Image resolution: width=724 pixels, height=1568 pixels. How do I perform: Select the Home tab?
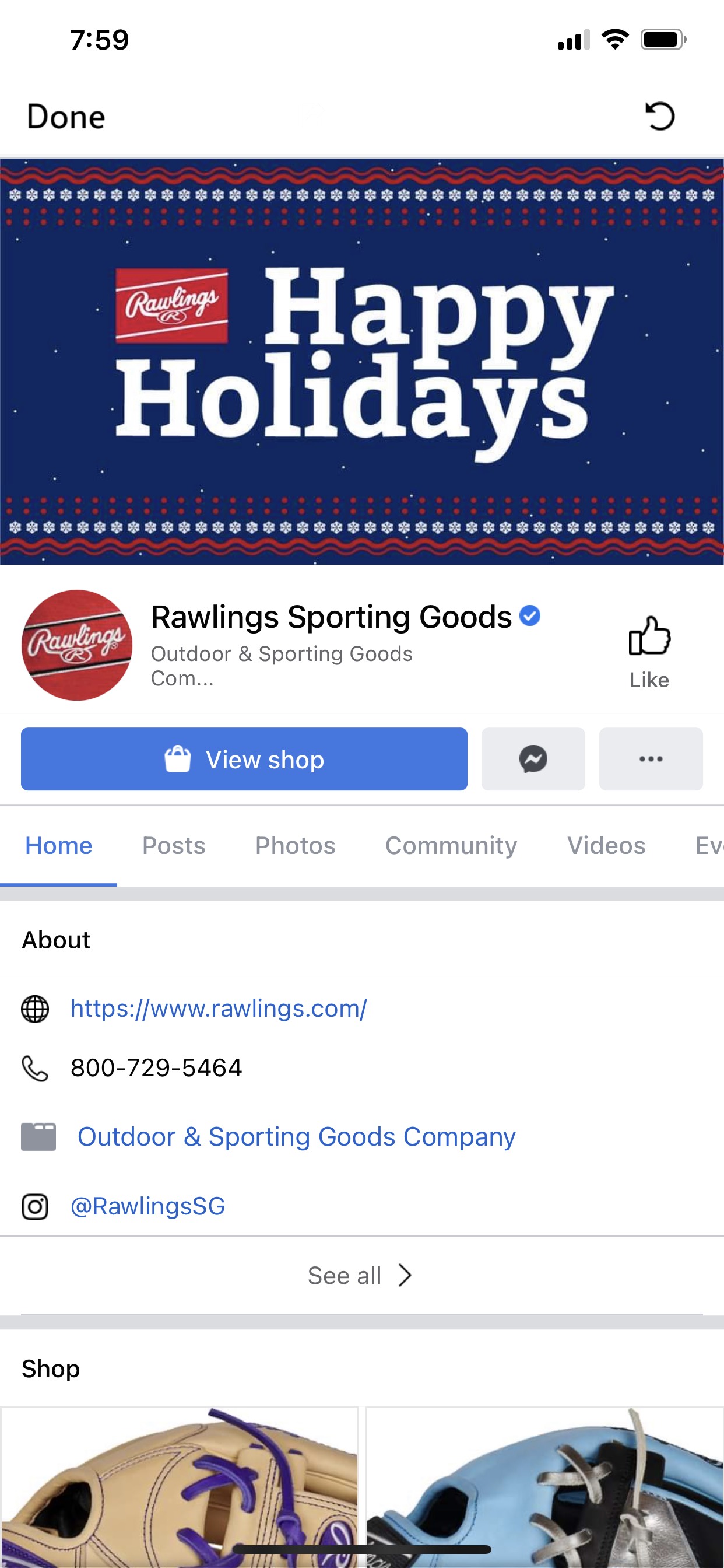pyautogui.click(x=58, y=845)
